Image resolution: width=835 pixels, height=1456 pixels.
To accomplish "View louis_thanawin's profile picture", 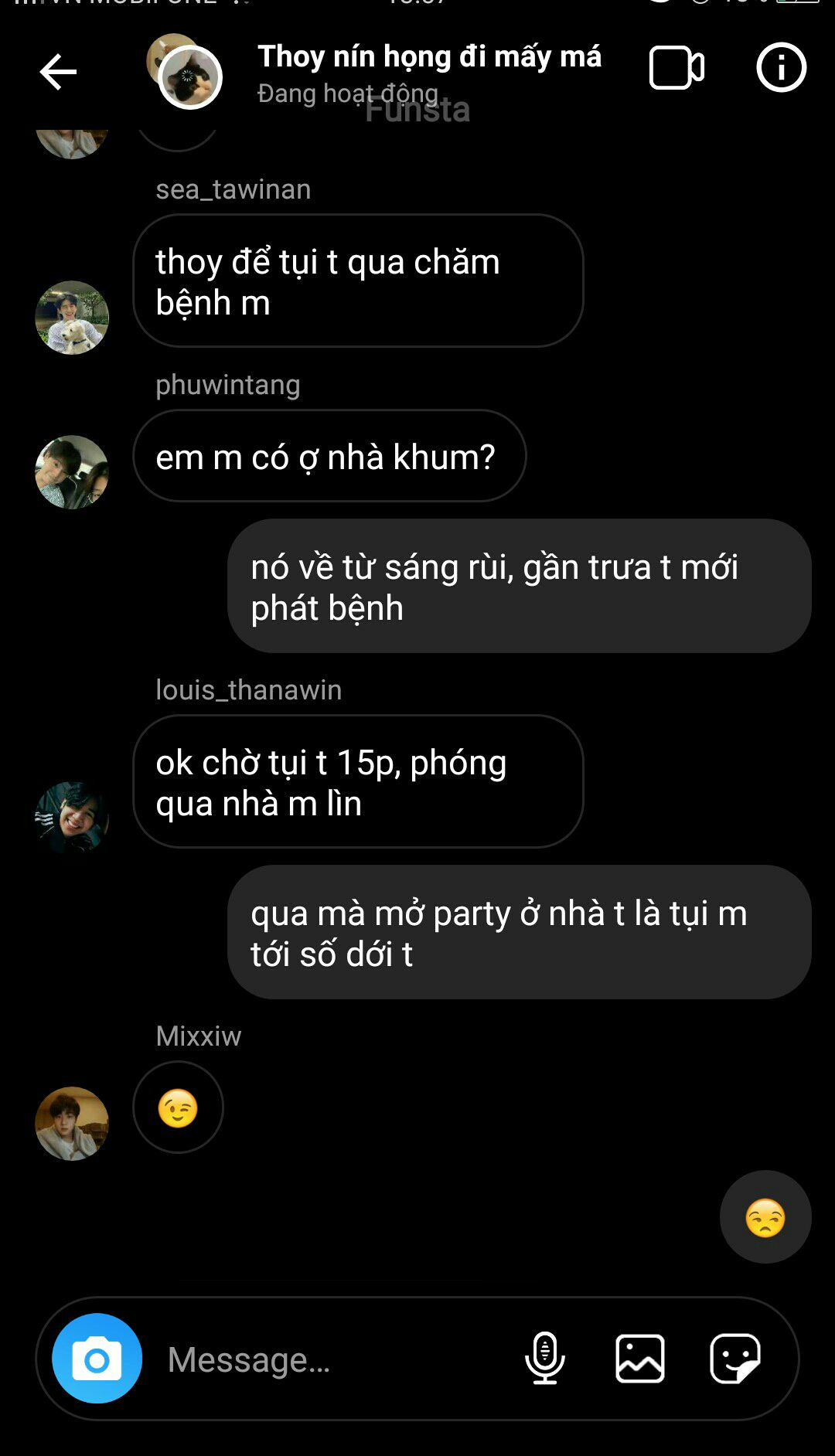I will (x=72, y=818).
